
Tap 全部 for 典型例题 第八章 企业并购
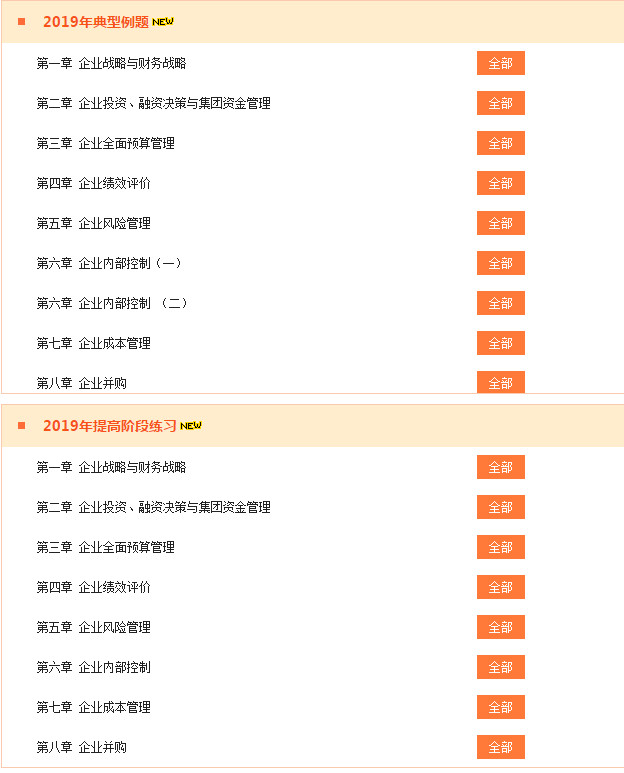[500, 382]
